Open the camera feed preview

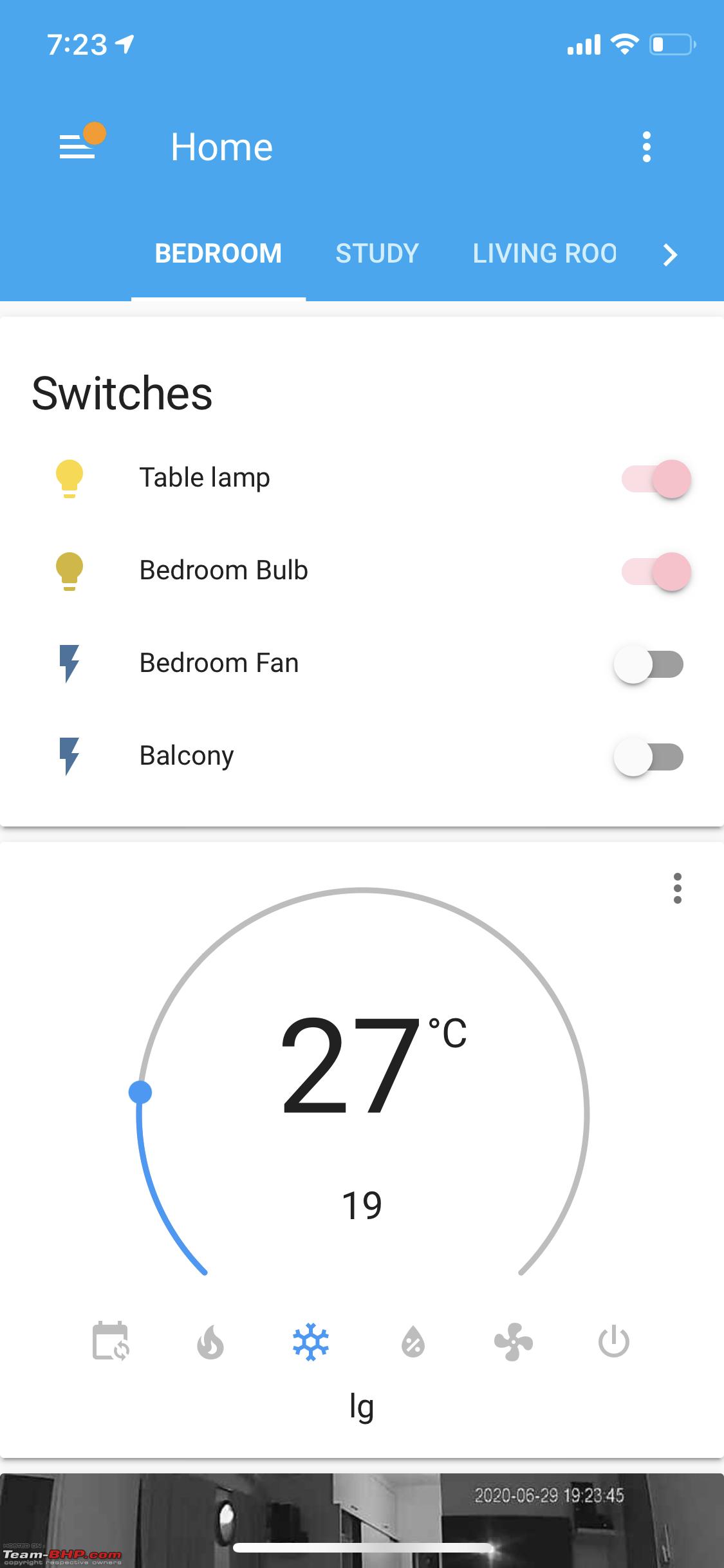pyautogui.click(x=362, y=1520)
